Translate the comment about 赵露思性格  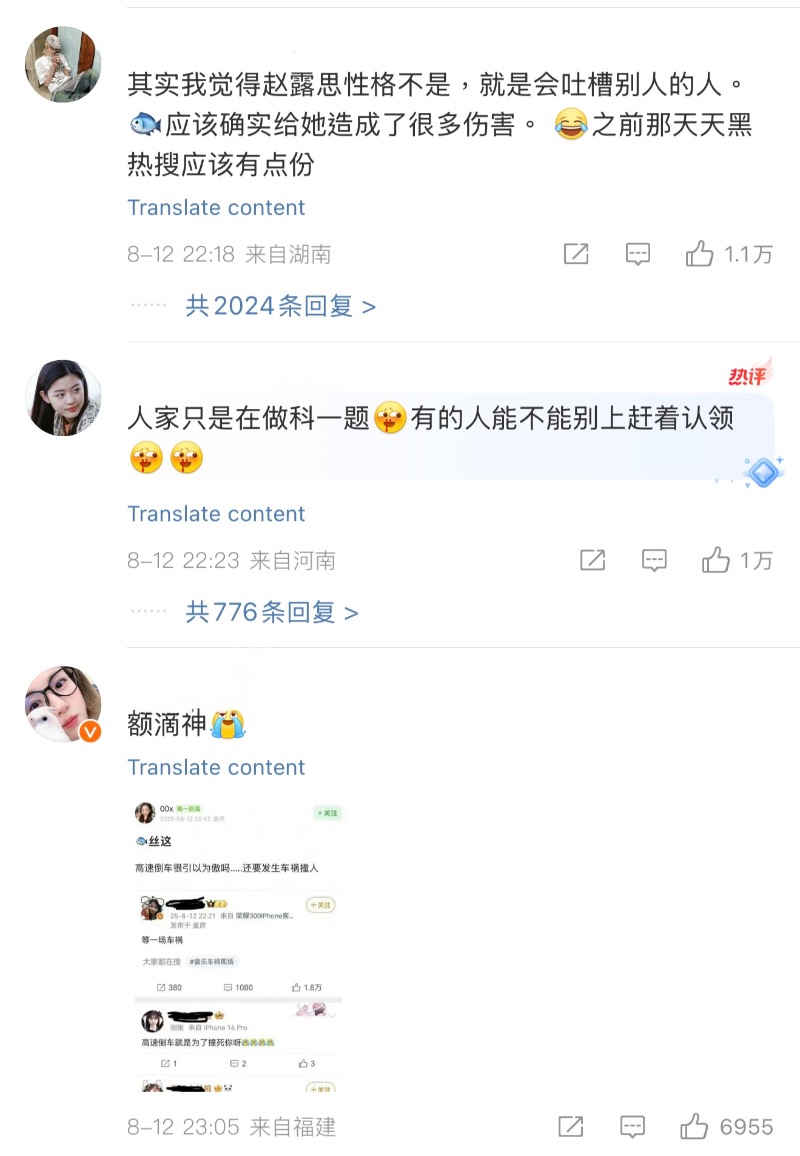coord(216,208)
